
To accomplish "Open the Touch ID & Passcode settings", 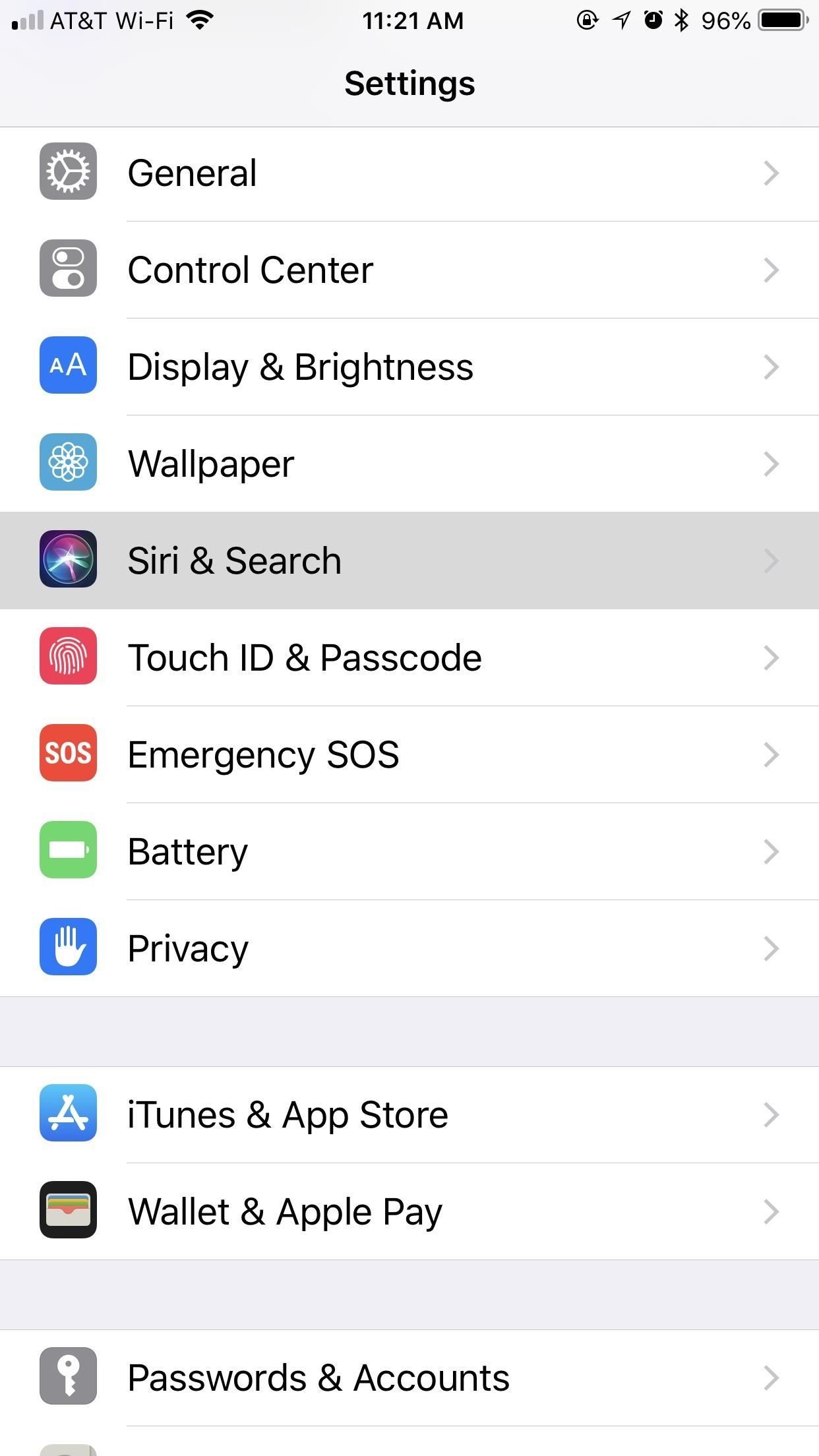I will pyautogui.click(x=409, y=657).
